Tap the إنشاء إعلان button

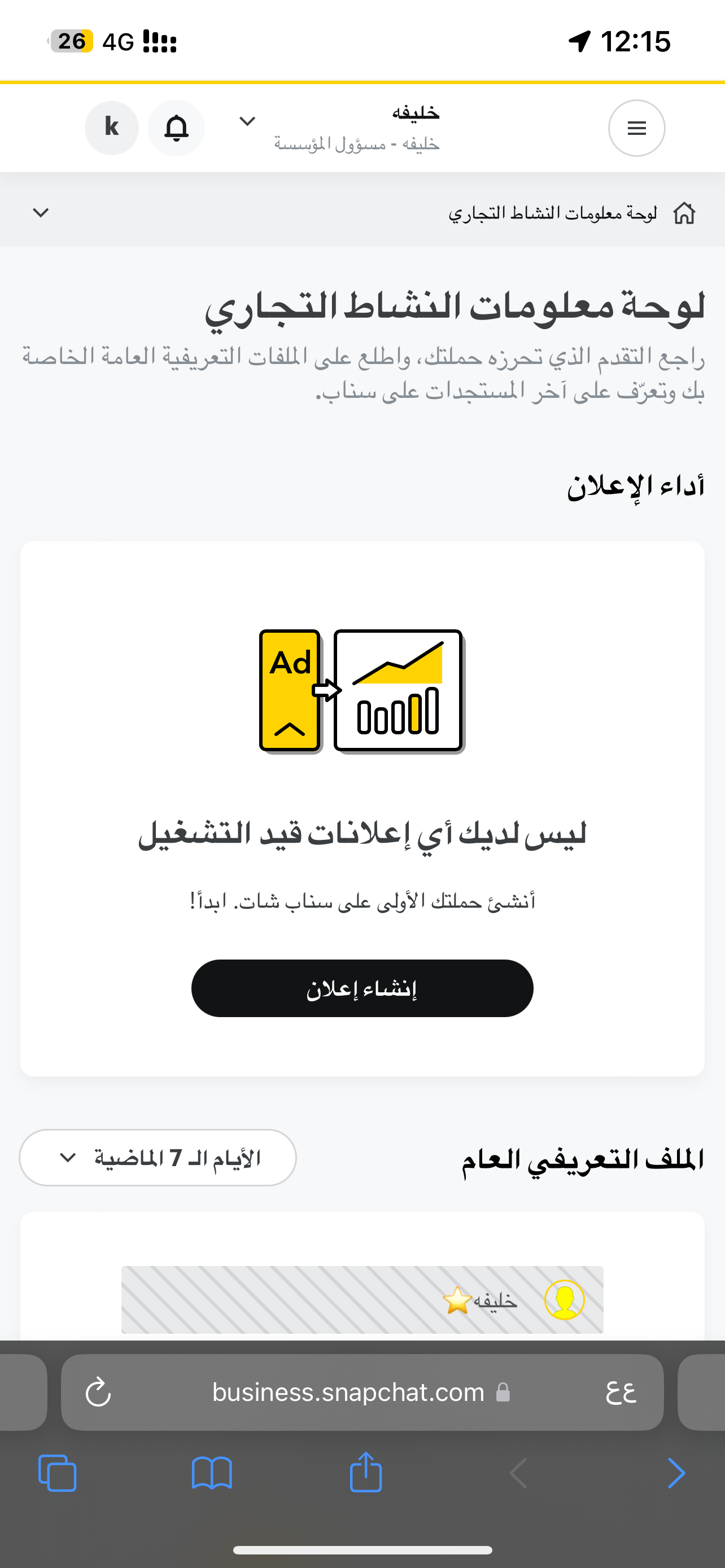pyautogui.click(x=362, y=988)
